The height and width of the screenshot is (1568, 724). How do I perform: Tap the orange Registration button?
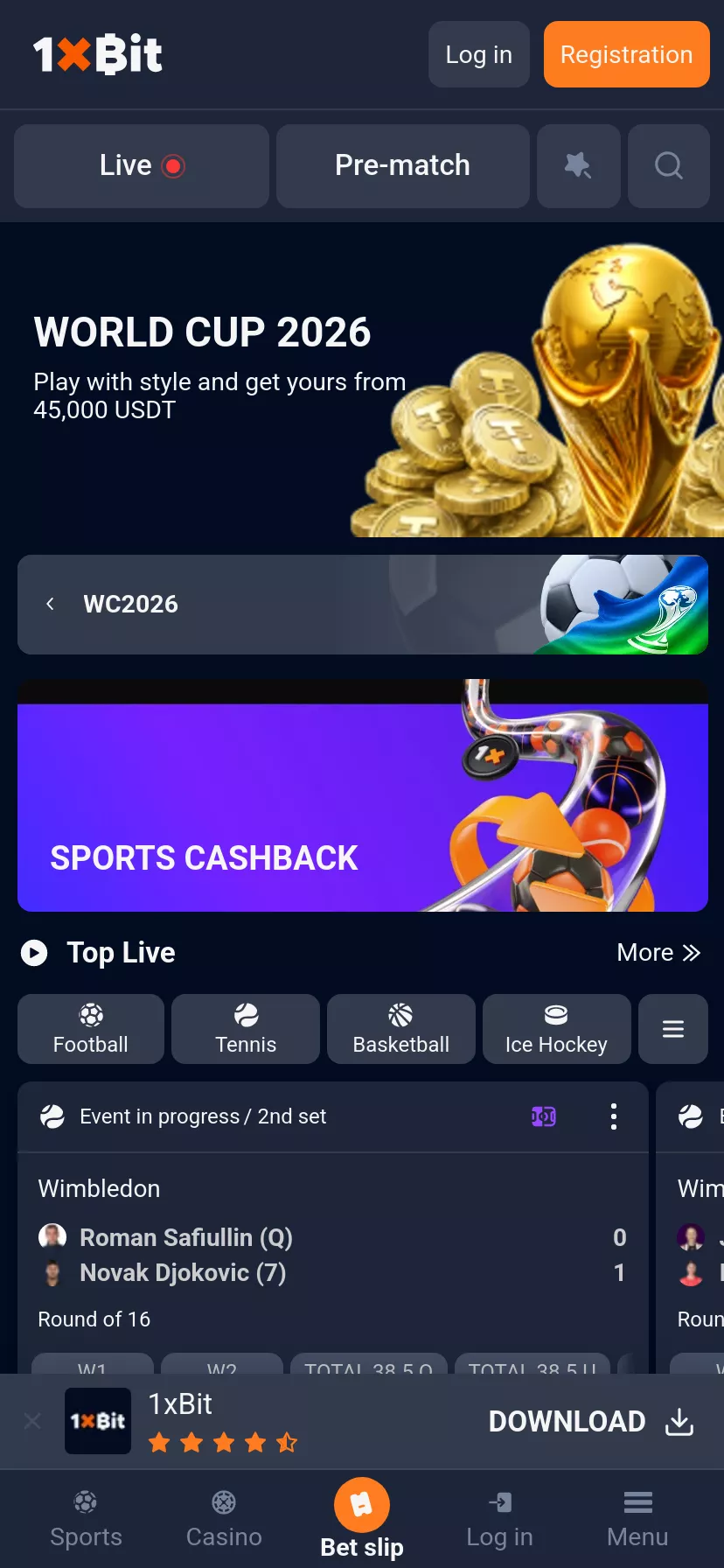point(626,54)
